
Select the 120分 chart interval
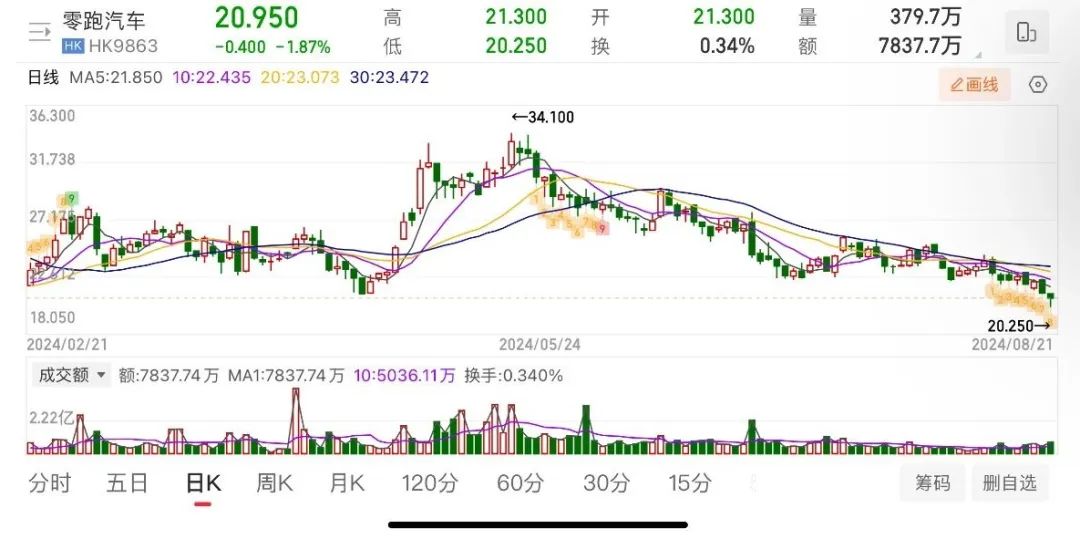click(x=430, y=483)
